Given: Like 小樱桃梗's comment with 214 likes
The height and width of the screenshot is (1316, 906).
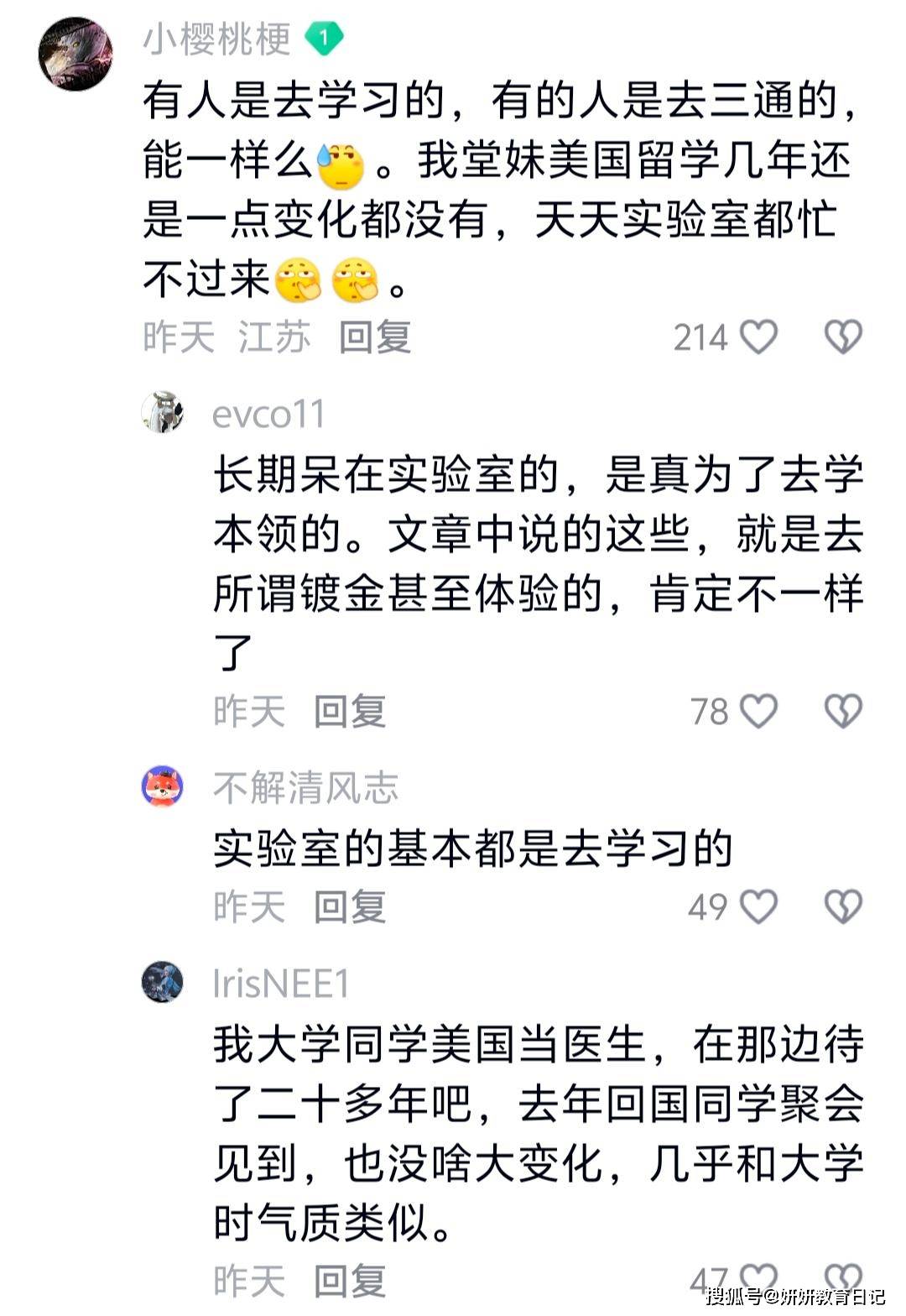Looking at the screenshot, I should click(x=759, y=337).
